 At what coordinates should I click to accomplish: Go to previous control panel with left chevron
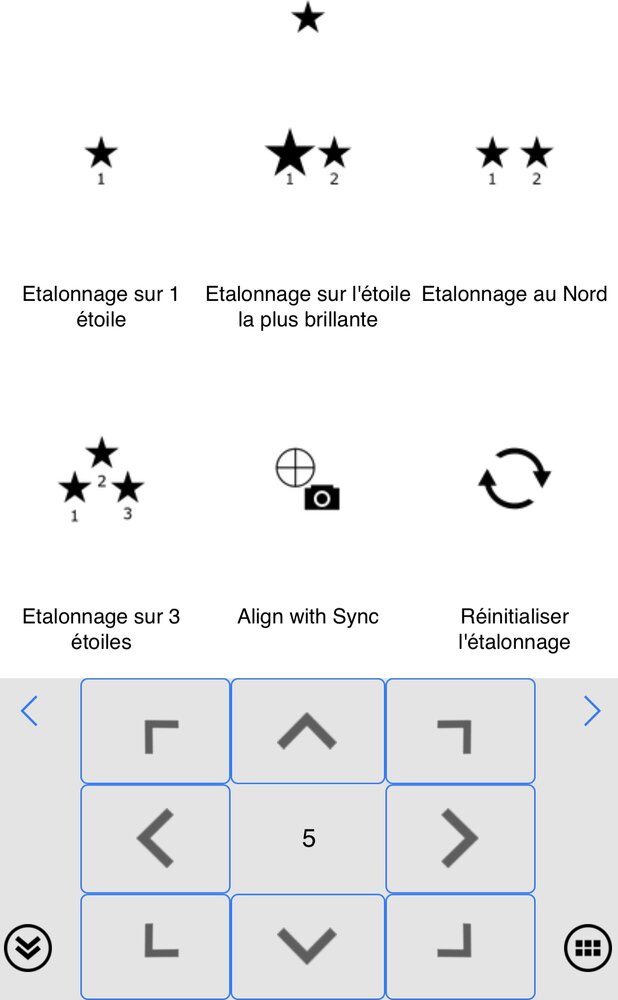[29, 711]
